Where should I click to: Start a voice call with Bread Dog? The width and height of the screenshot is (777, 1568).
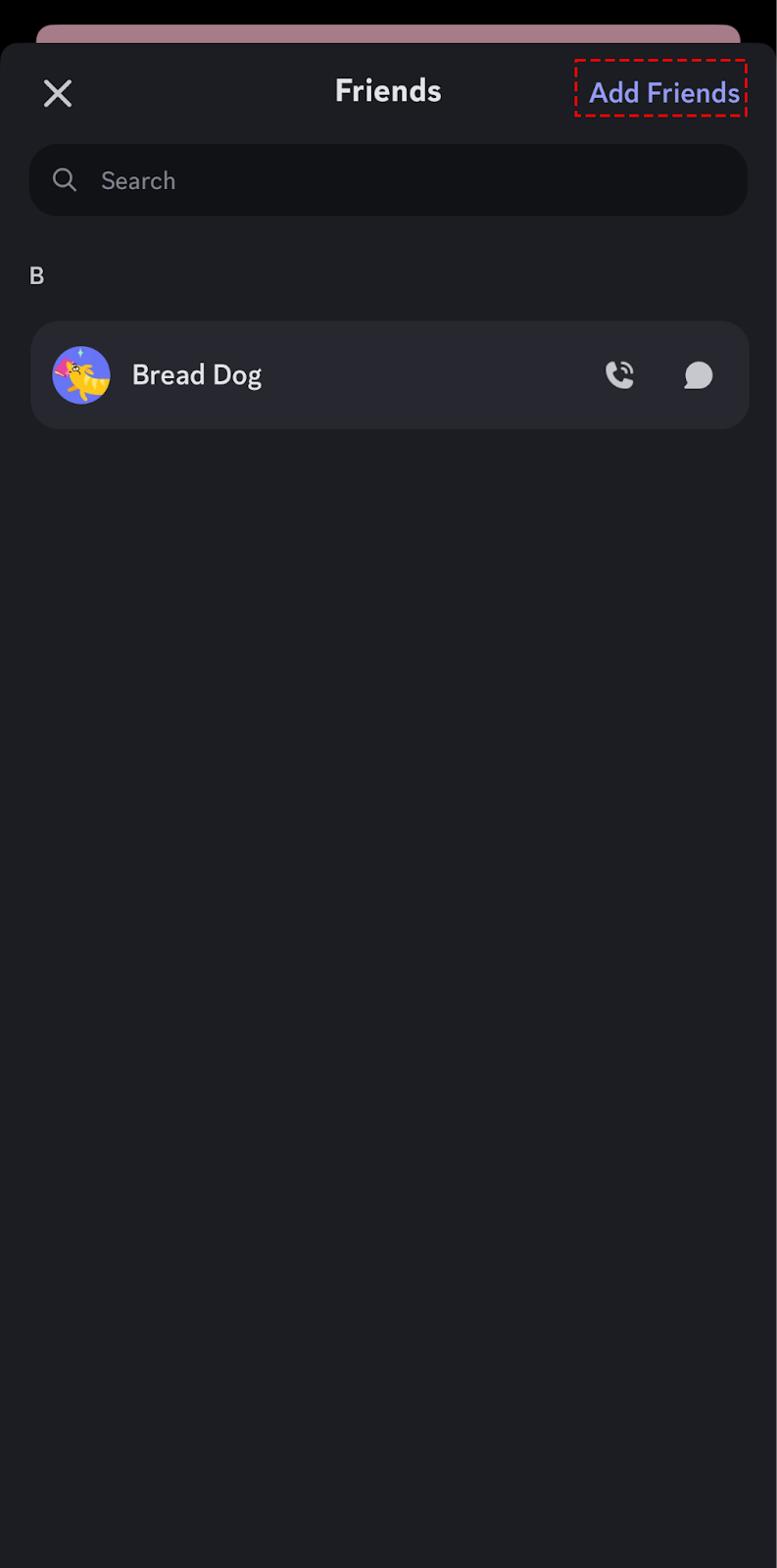(x=619, y=374)
